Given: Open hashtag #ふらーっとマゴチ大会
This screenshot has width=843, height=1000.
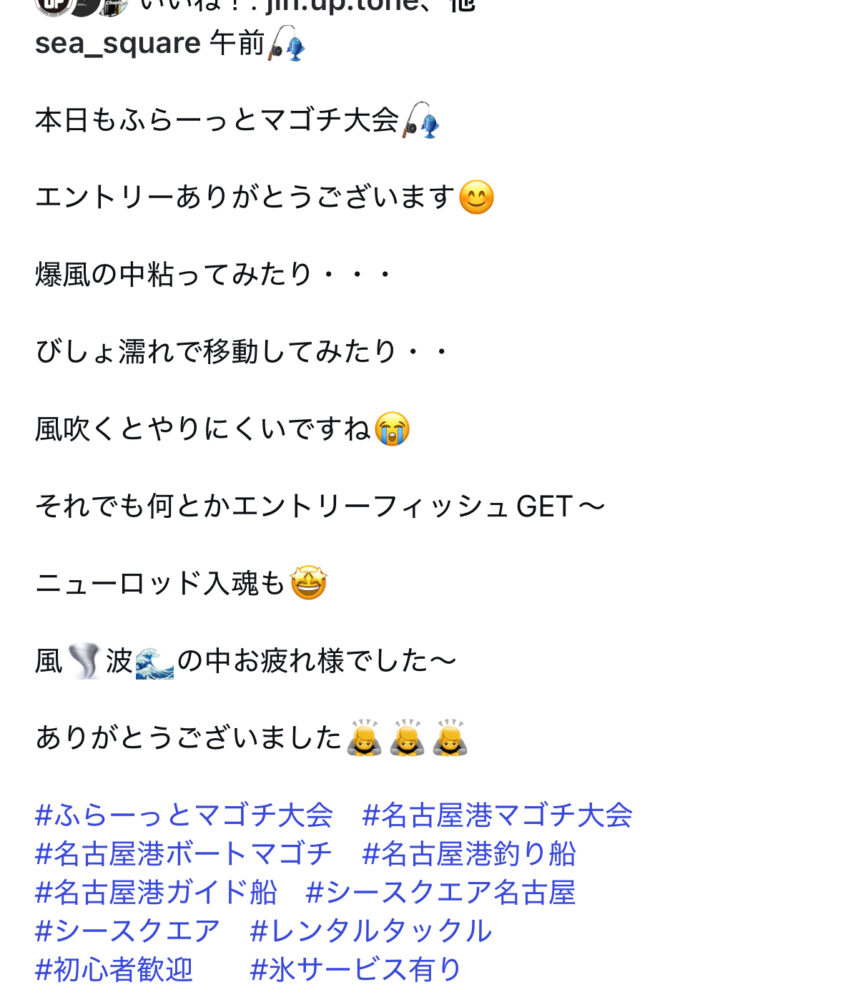Looking at the screenshot, I should (x=184, y=814).
